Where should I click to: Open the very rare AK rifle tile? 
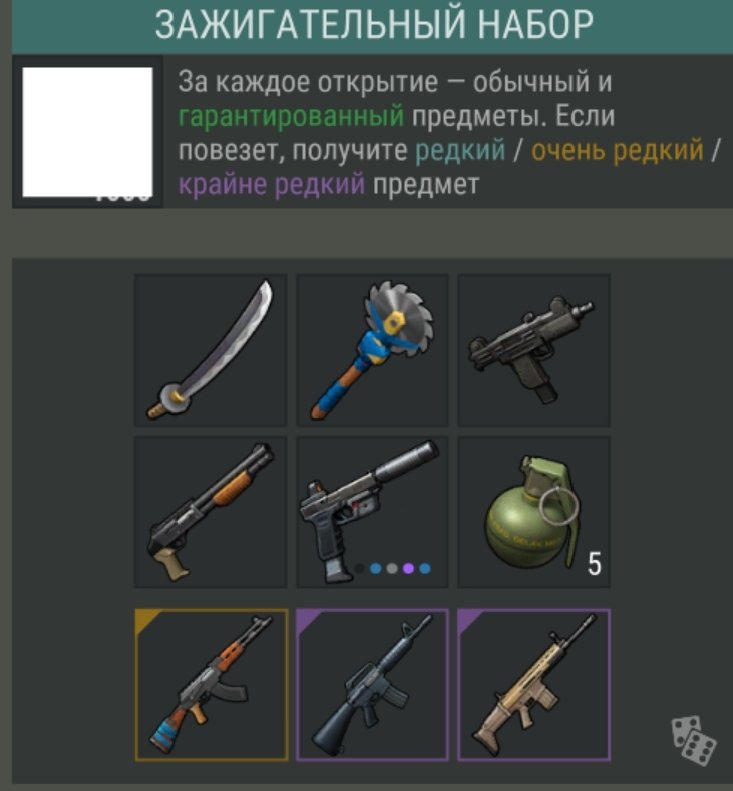[x=210, y=685]
